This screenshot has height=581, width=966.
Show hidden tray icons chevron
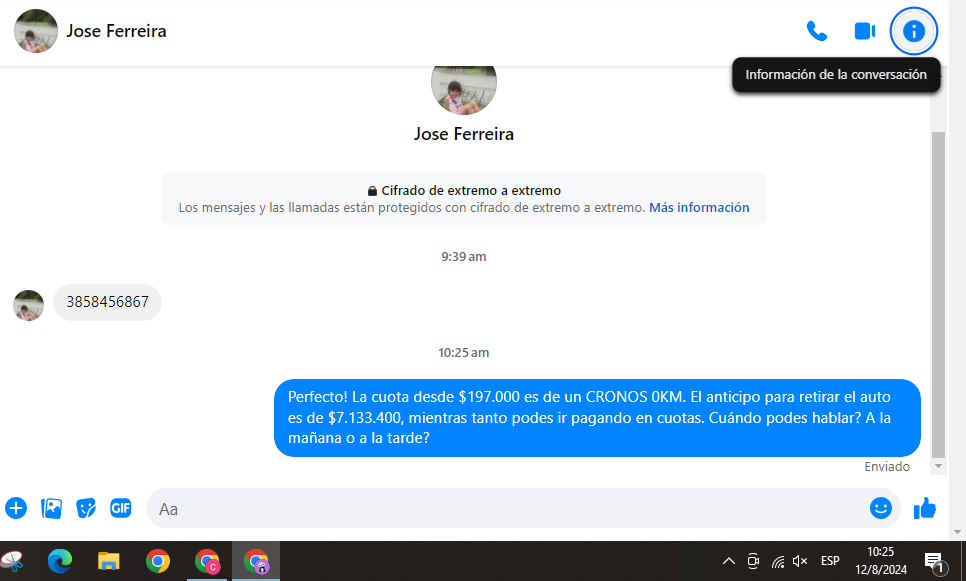(729, 561)
